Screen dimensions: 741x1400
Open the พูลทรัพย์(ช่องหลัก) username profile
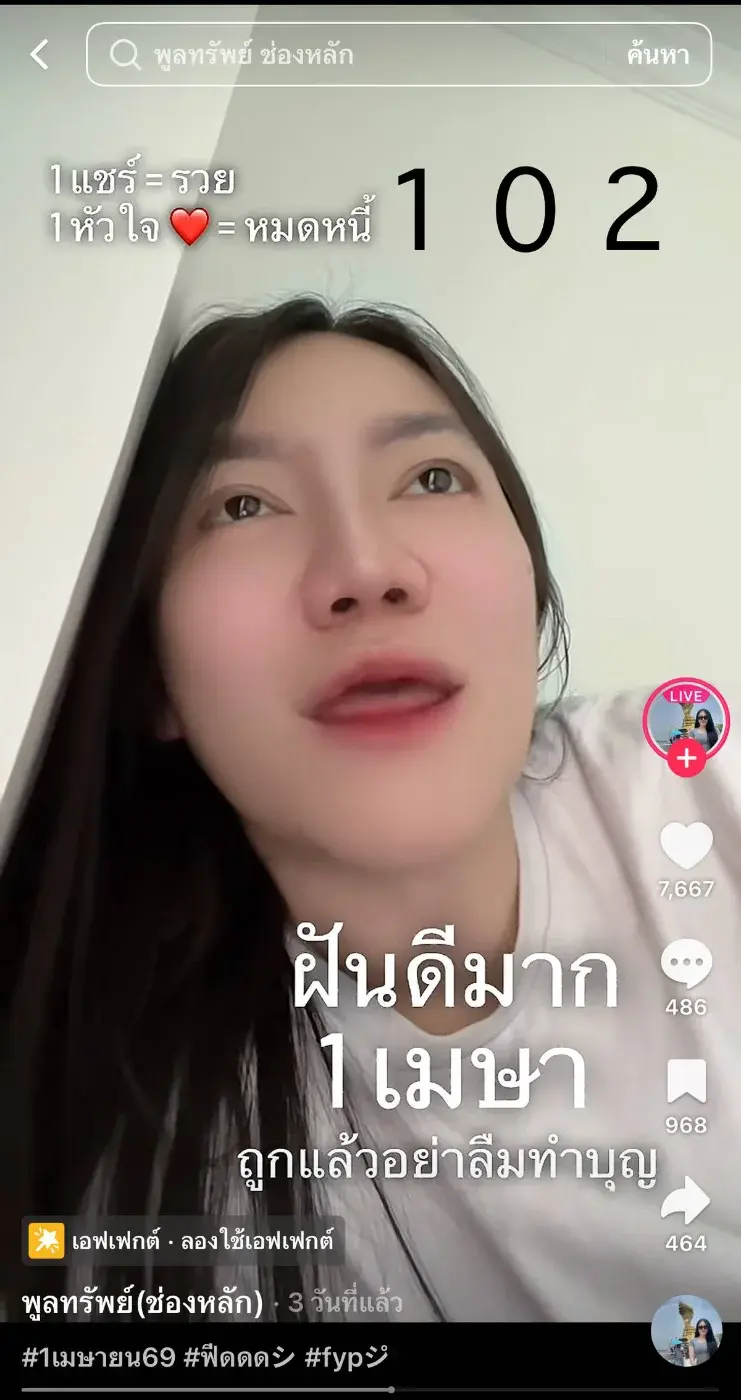(142, 1303)
